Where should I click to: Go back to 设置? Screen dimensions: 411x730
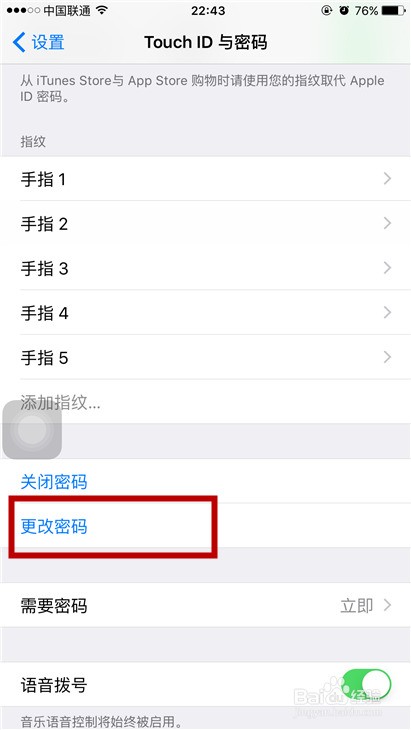[38, 42]
